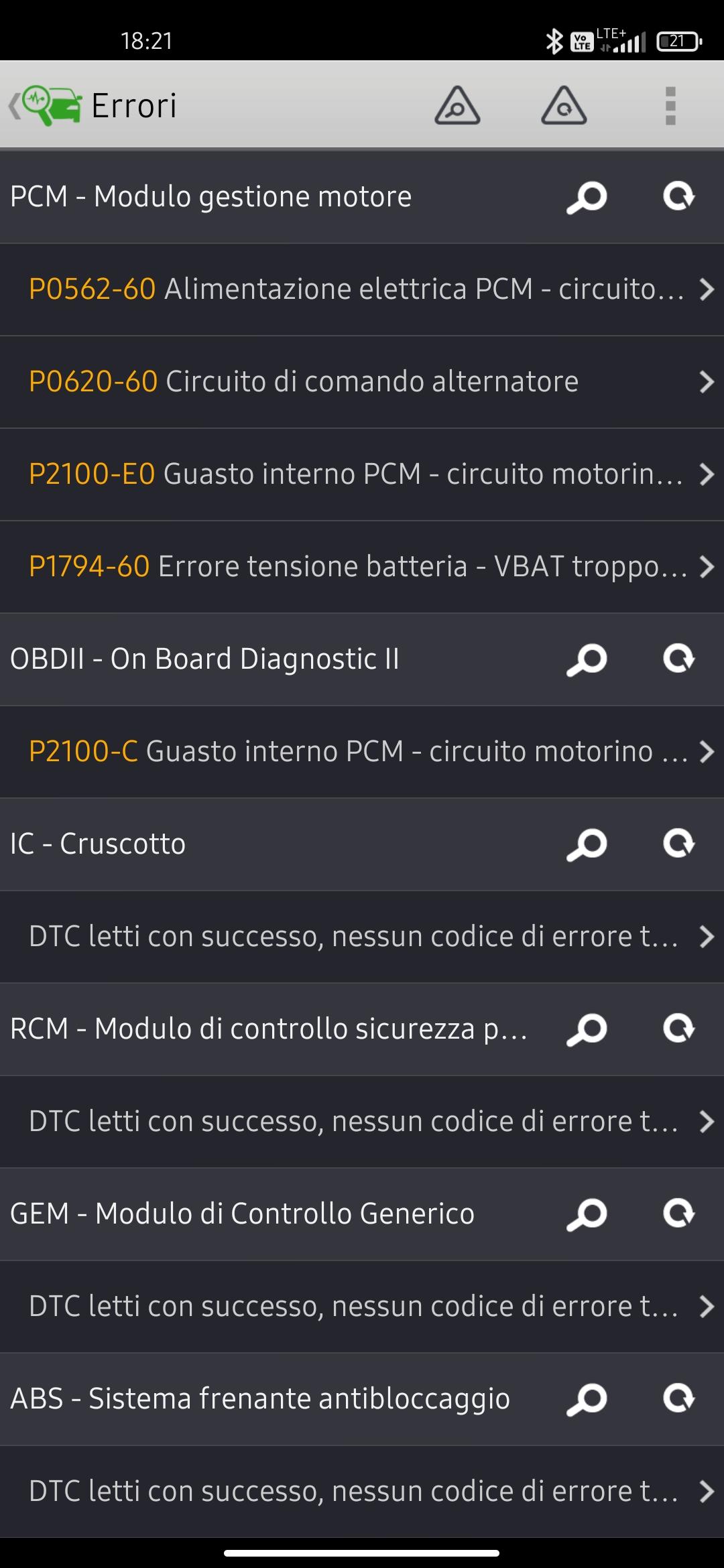Tap the circular arrow icon on the PCM row
The height and width of the screenshot is (1568, 724).
click(679, 197)
